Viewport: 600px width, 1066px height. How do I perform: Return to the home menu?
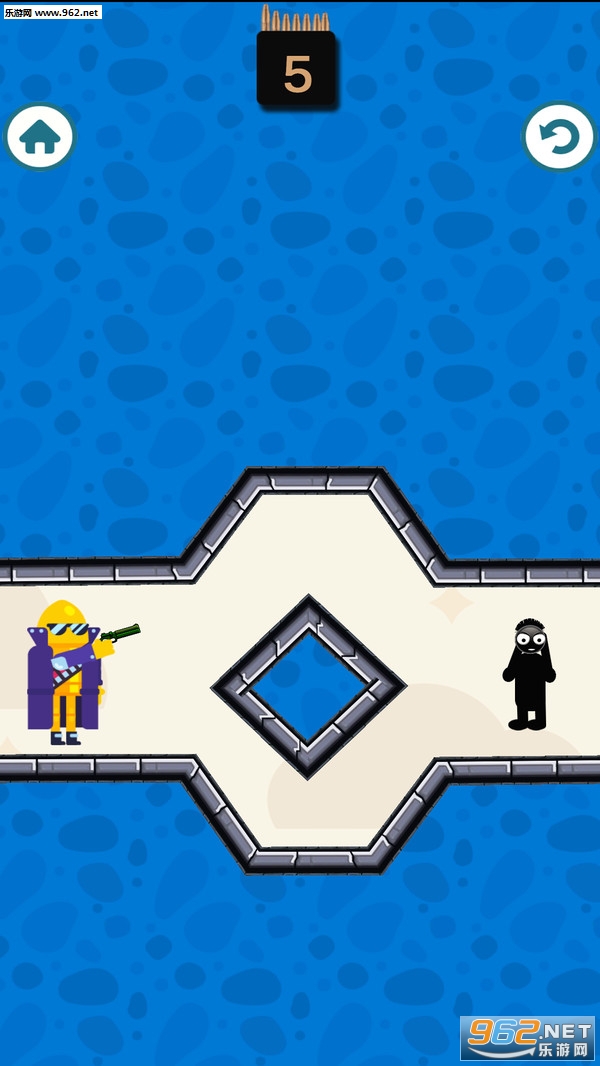[40, 137]
